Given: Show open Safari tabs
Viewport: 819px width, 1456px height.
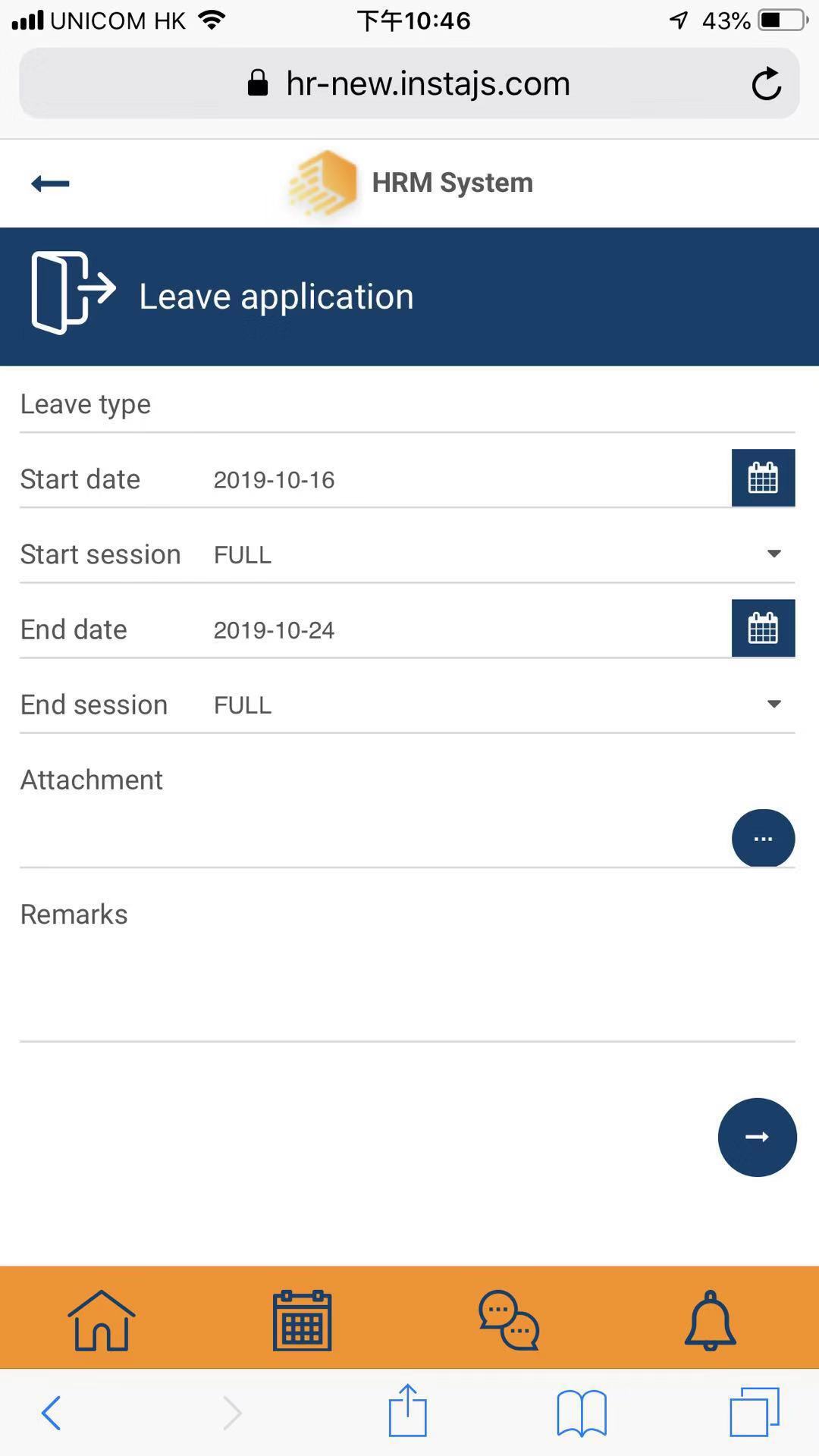Looking at the screenshot, I should [x=754, y=1412].
